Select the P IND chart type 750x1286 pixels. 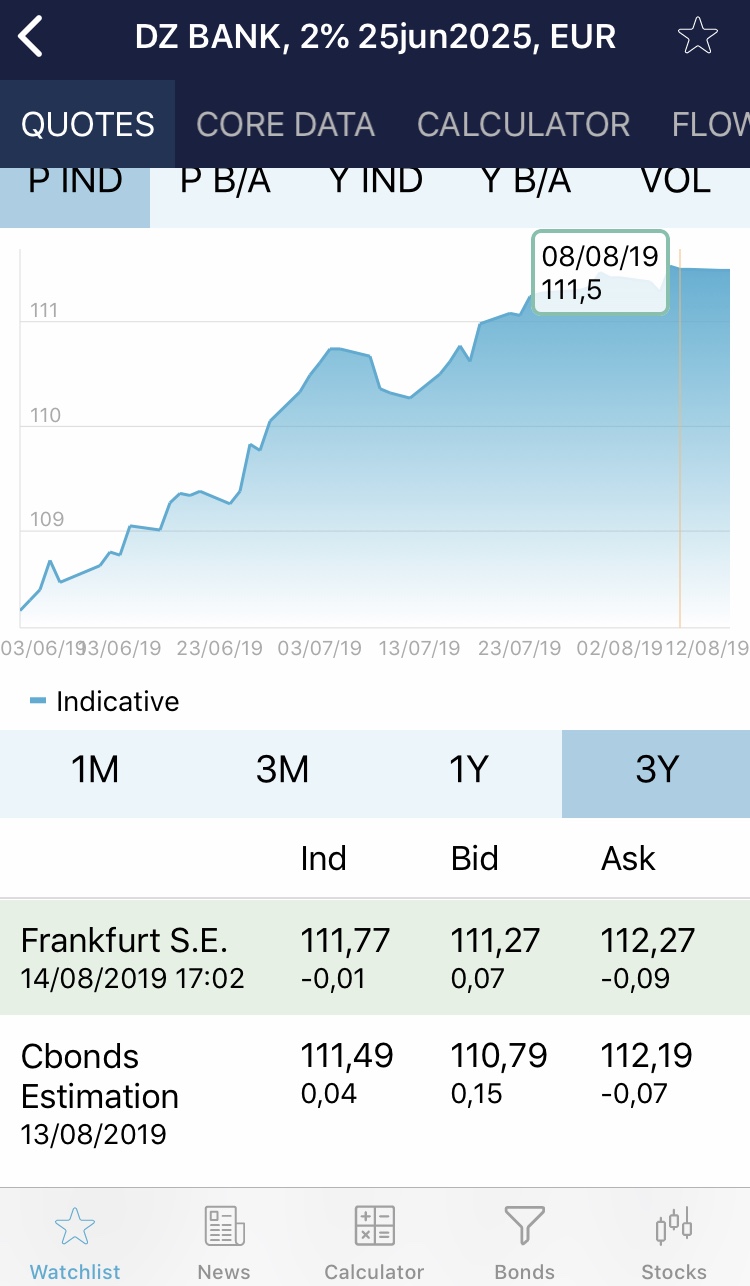[x=75, y=182]
